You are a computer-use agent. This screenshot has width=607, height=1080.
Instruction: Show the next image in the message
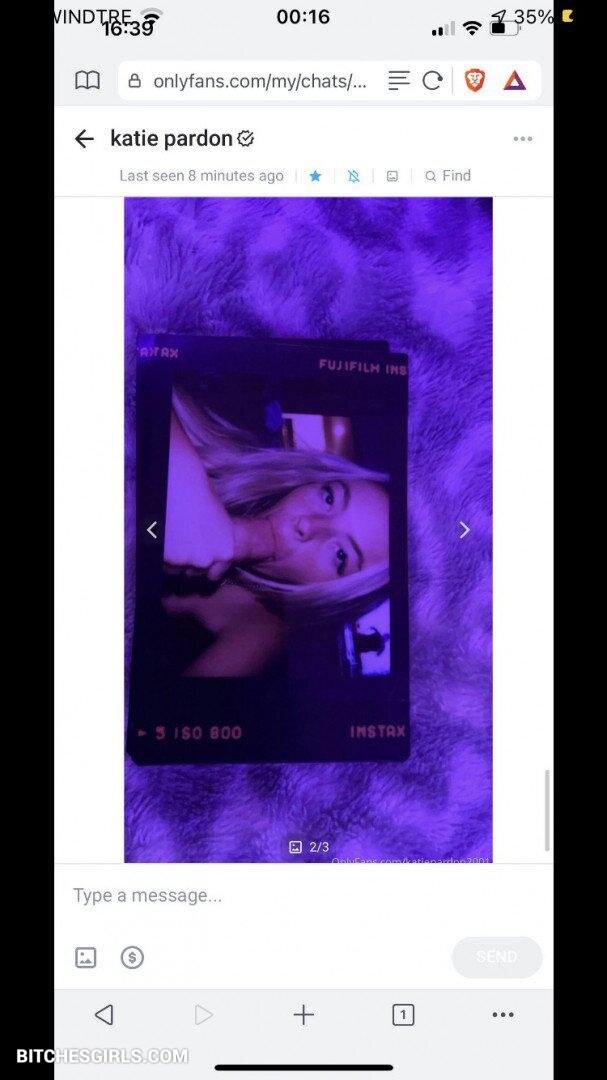point(464,530)
